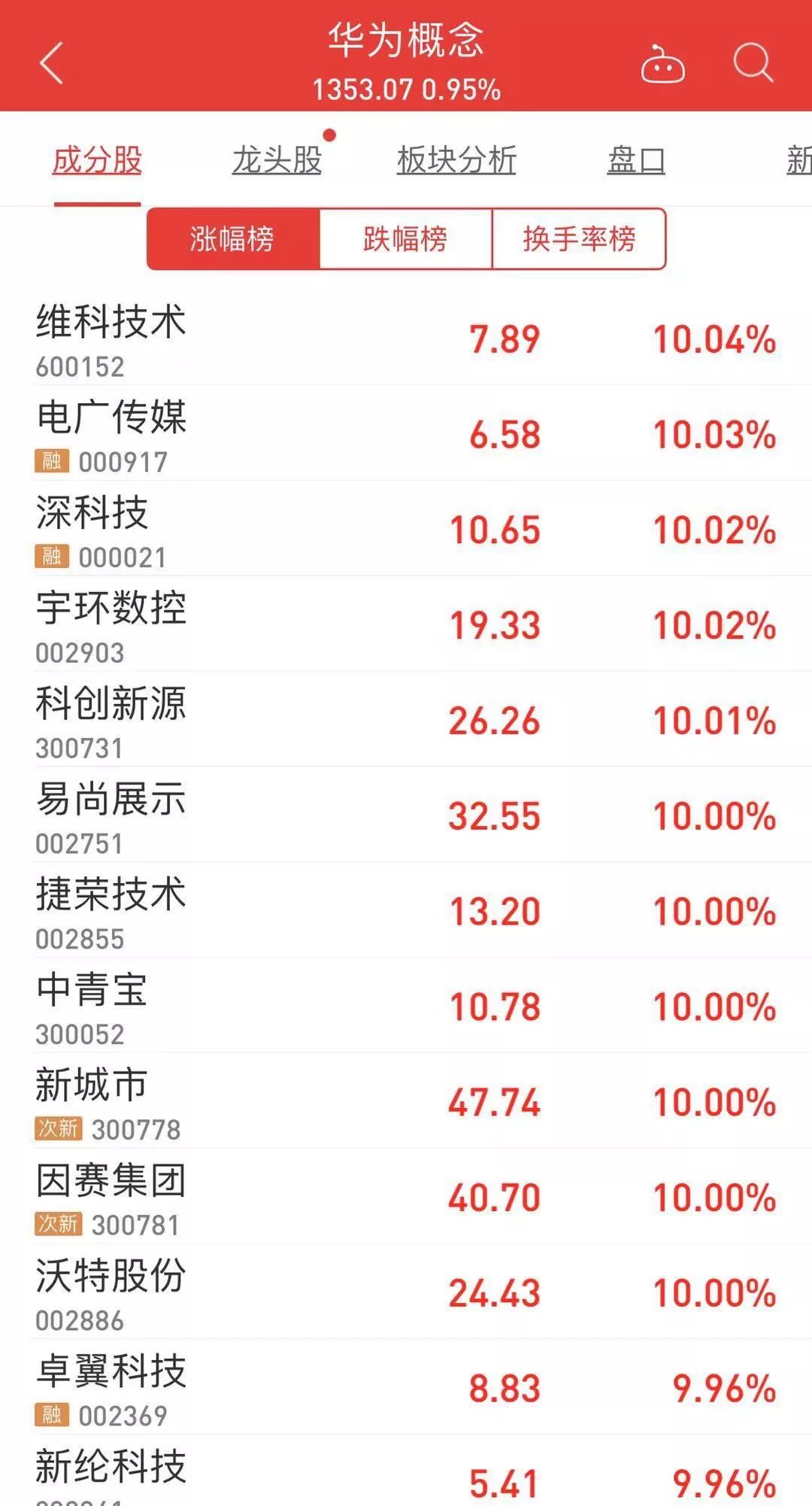Go back using the header arrow
The image size is (812, 1506).
51,63
